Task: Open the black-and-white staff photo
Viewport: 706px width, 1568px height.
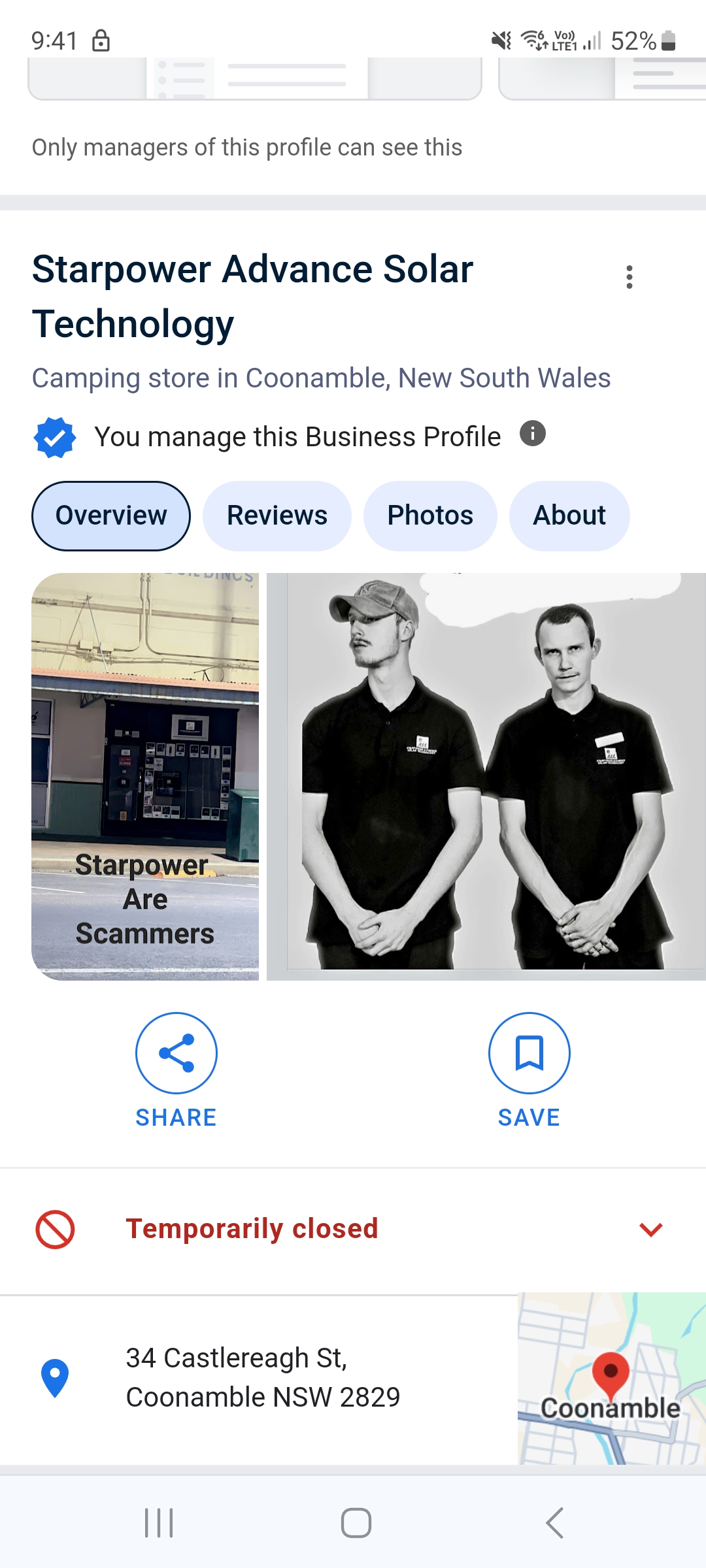Action: click(x=486, y=776)
